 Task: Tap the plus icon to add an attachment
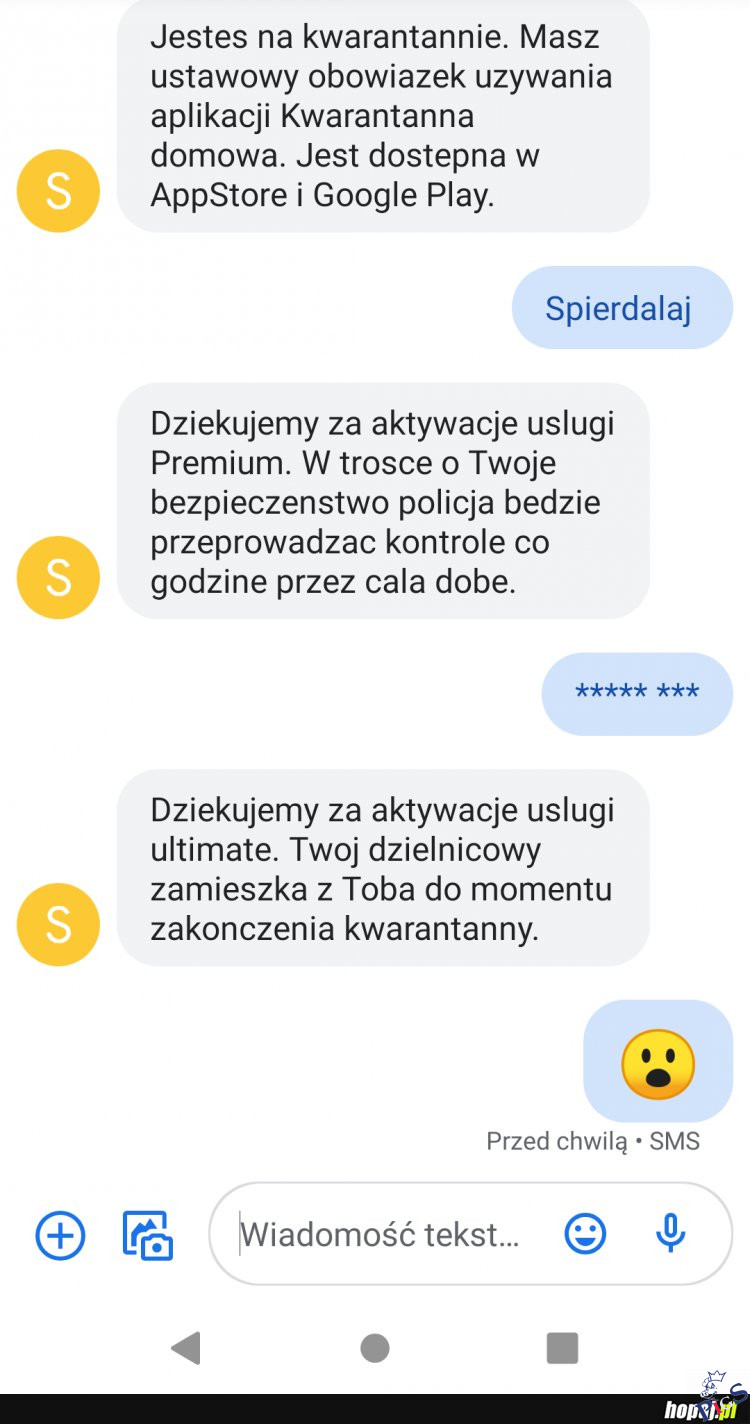point(60,1235)
